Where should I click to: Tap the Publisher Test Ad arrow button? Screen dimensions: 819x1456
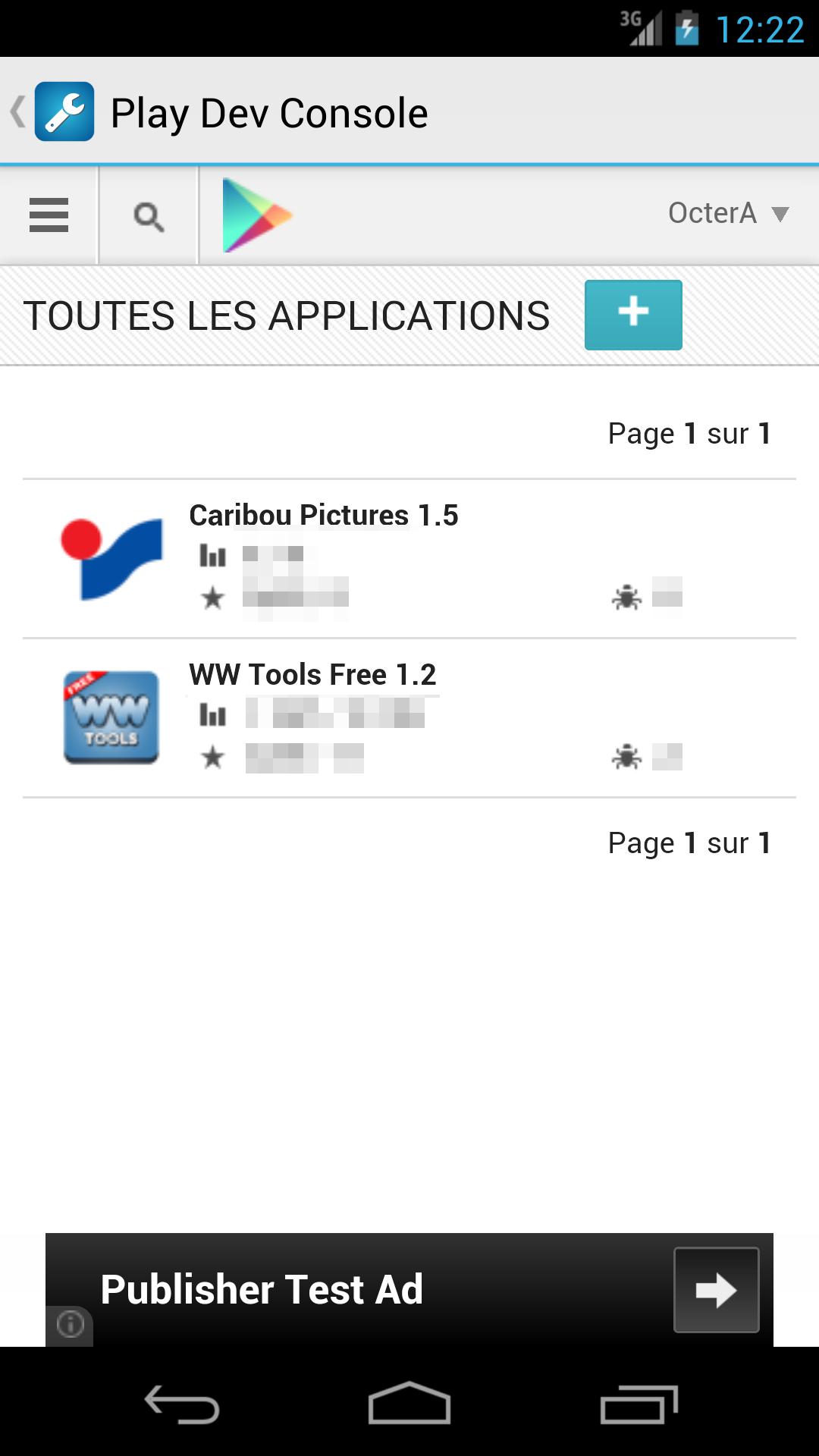click(716, 1289)
